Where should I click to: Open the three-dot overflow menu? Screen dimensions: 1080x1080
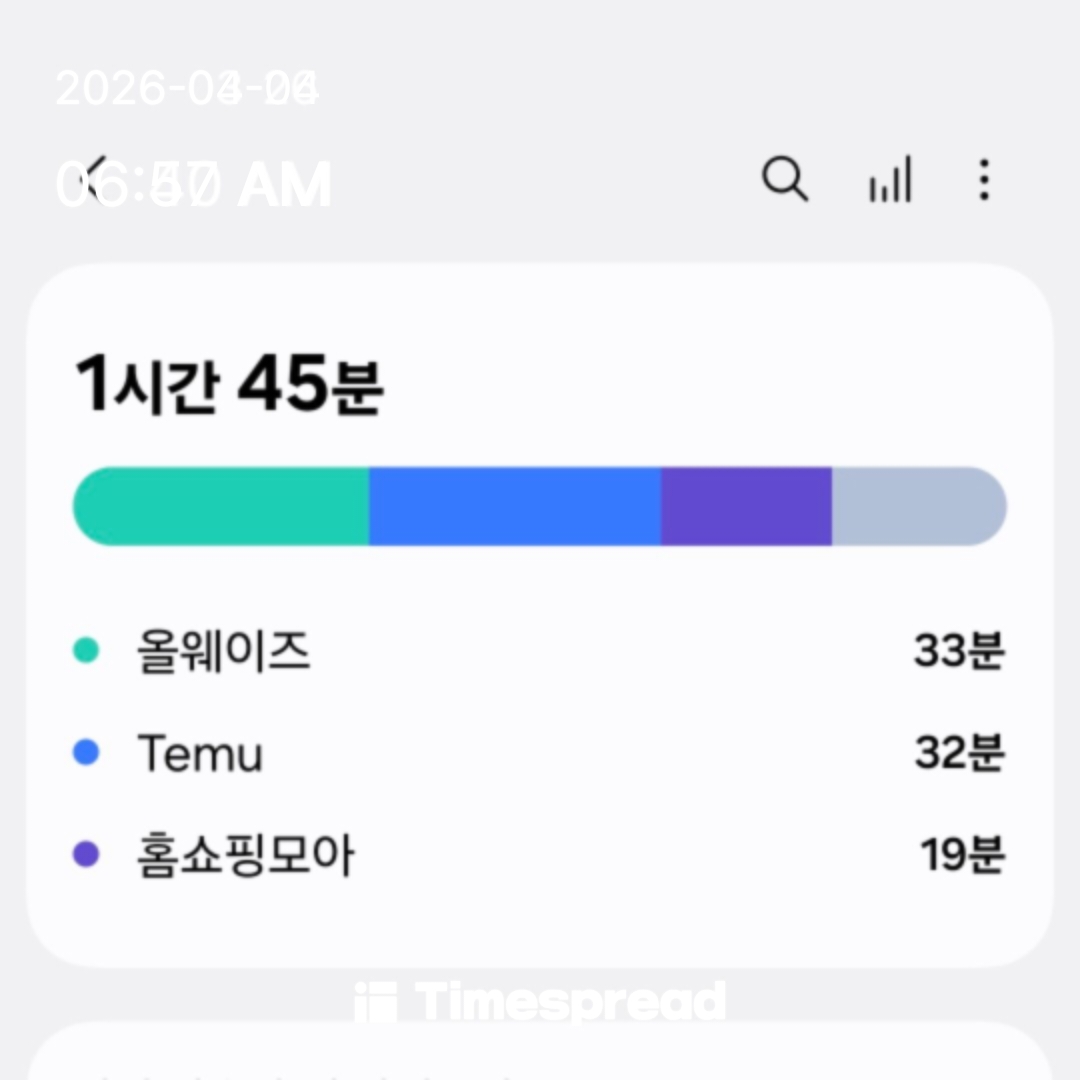984,181
